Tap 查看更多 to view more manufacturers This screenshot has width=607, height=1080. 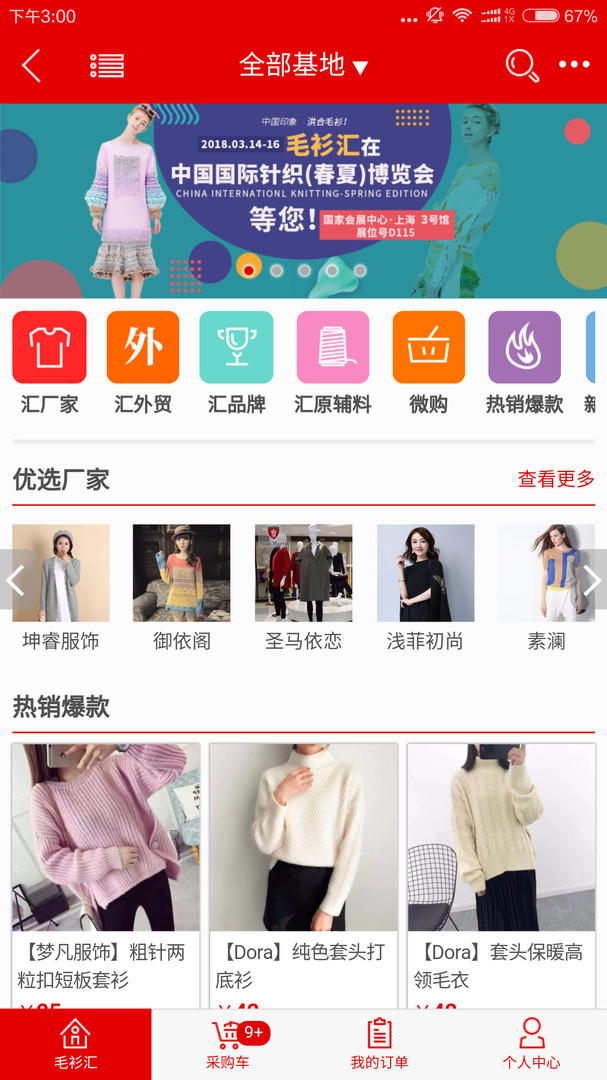[x=555, y=479]
